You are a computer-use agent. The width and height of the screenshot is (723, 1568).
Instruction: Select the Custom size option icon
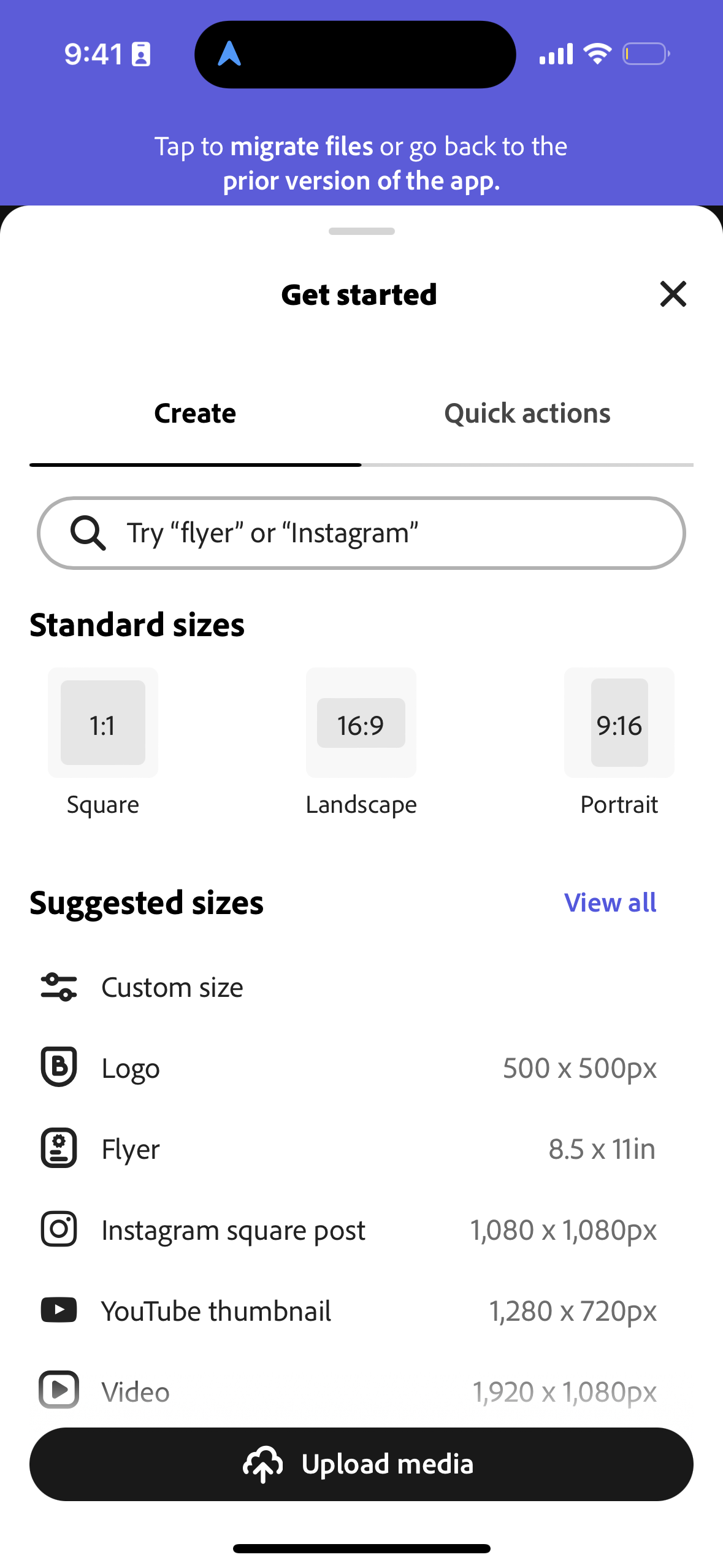59,987
